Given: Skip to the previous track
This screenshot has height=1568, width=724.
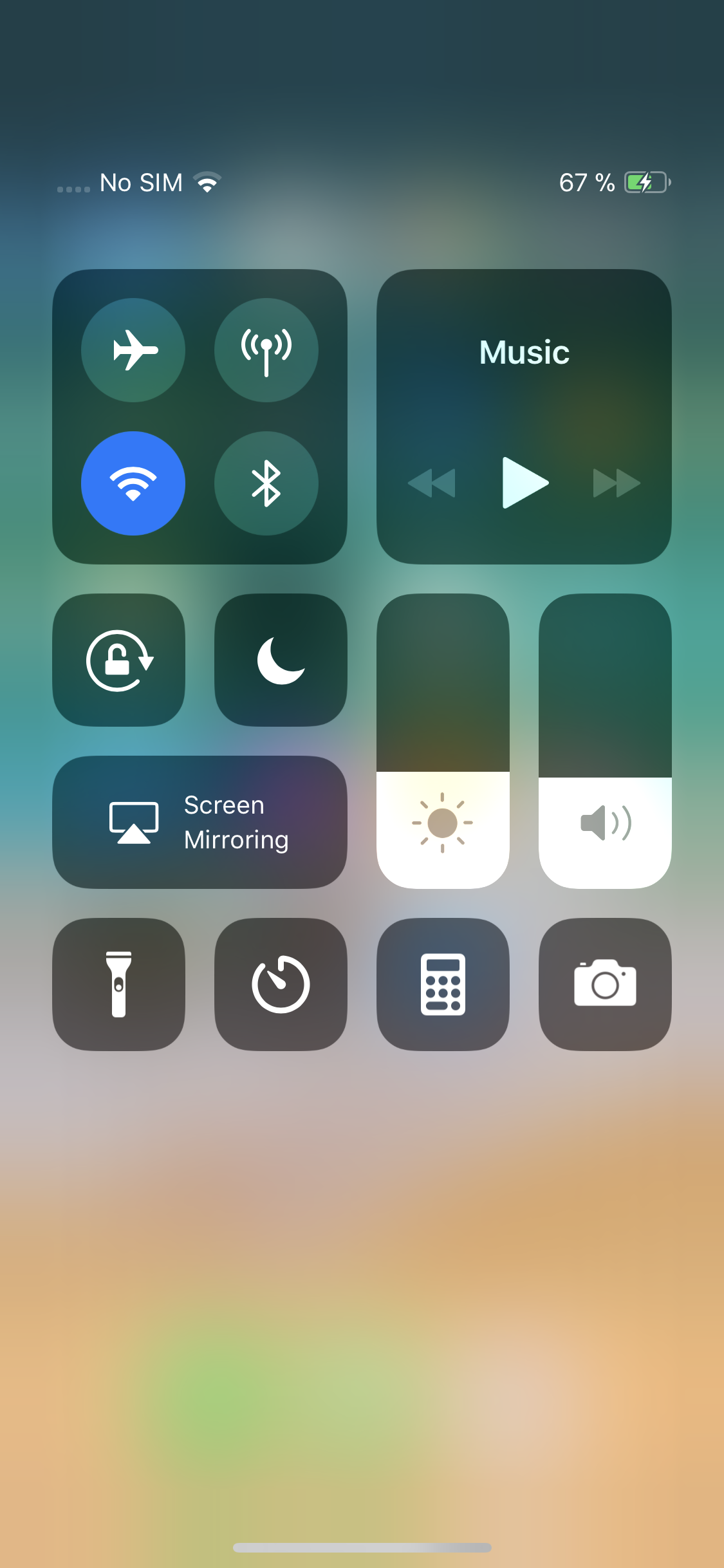Looking at the screenshot, I should [x=432, y=483].
